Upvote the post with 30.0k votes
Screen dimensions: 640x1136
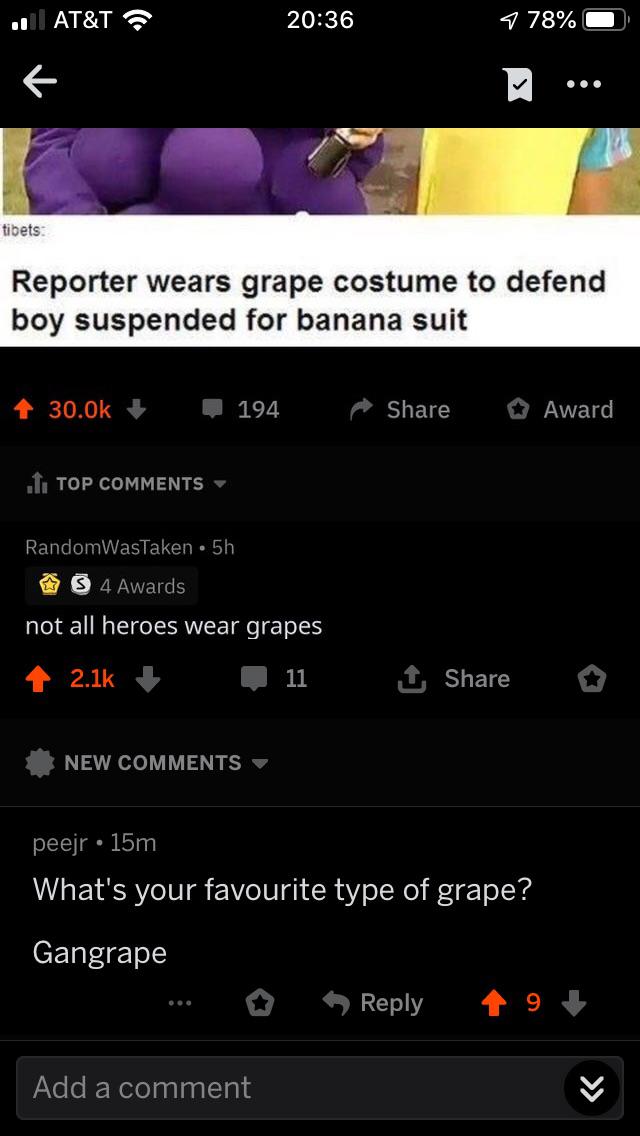[24, 409]
